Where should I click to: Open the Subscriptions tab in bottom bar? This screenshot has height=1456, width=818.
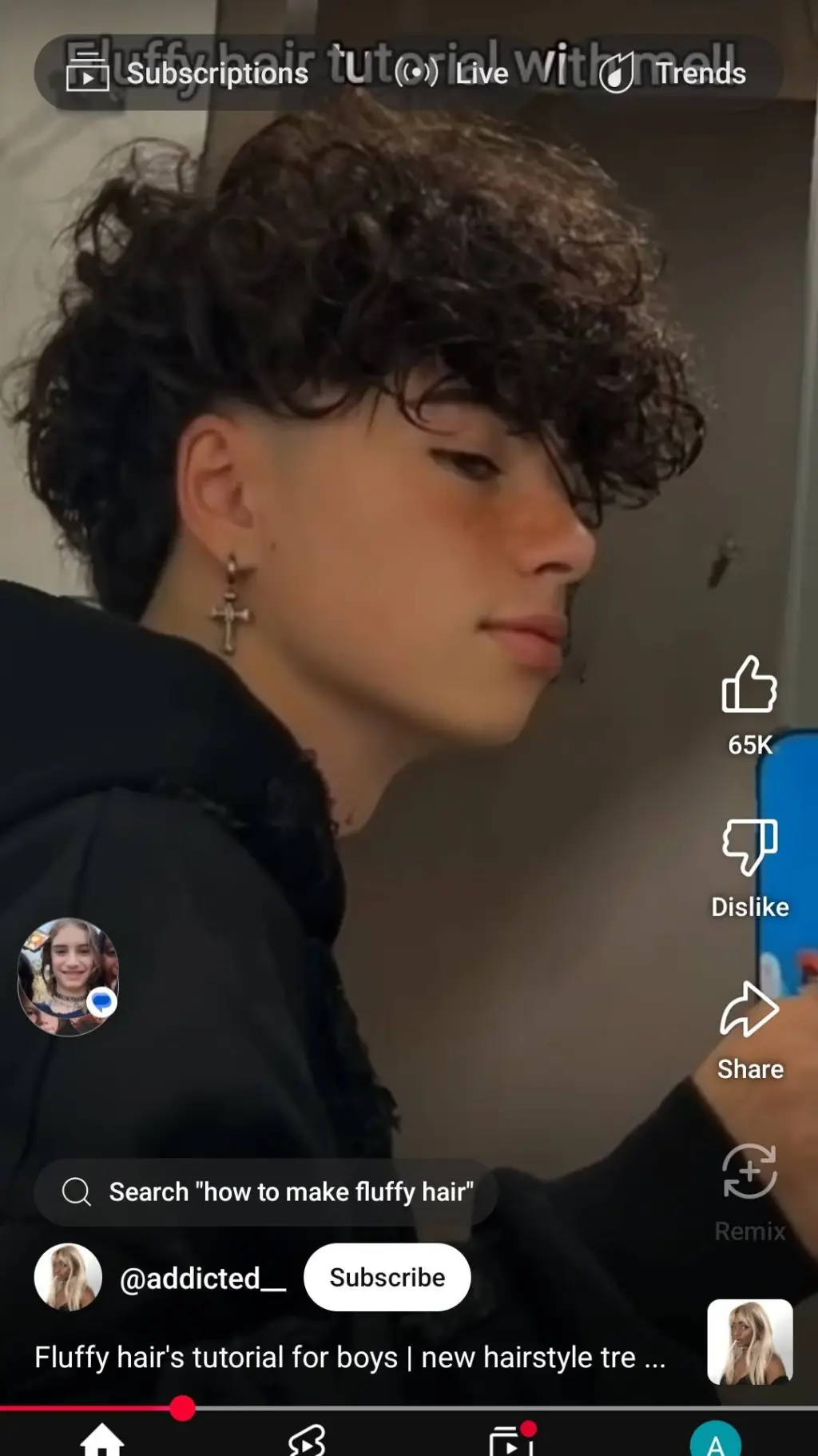[511, 1441]
